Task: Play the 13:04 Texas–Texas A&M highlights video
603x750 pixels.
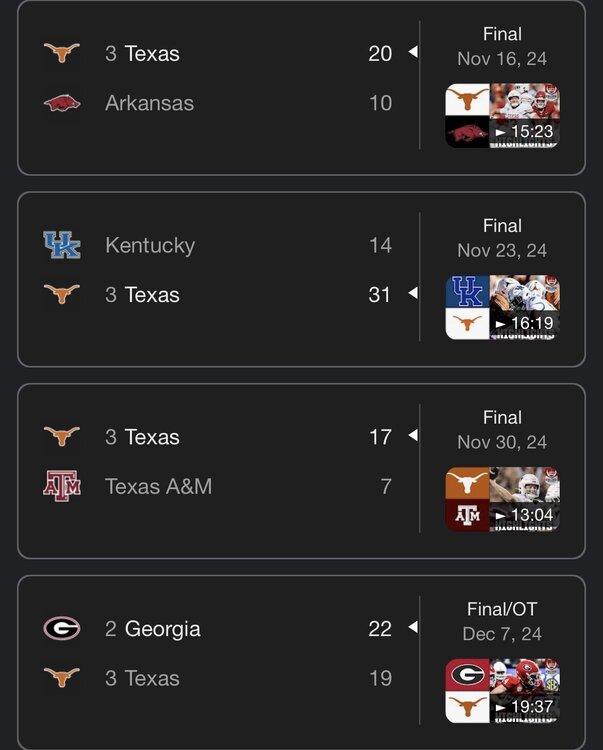Action: pos(502,499)
